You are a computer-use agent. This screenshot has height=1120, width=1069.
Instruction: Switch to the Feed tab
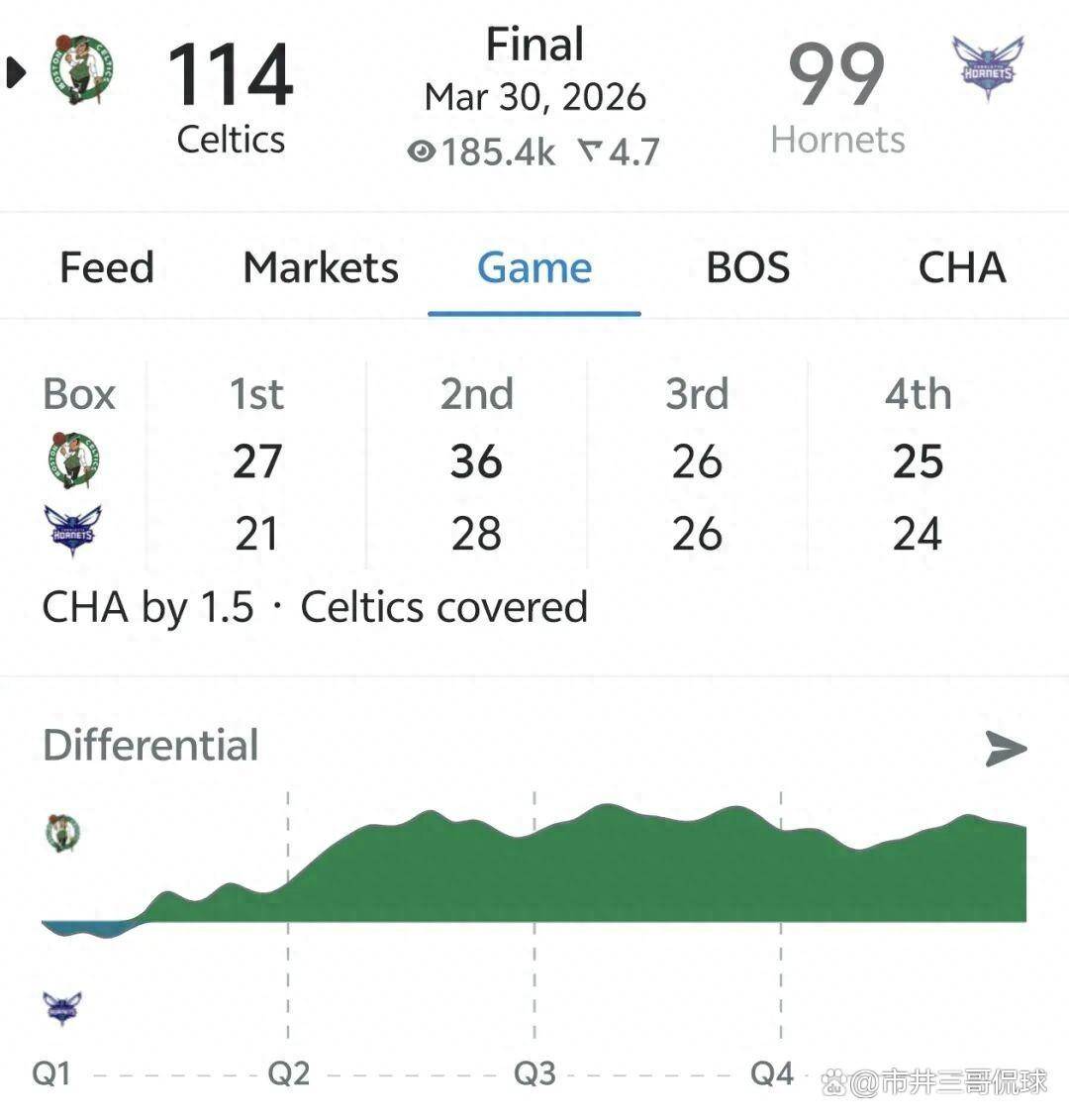(107, 267)
